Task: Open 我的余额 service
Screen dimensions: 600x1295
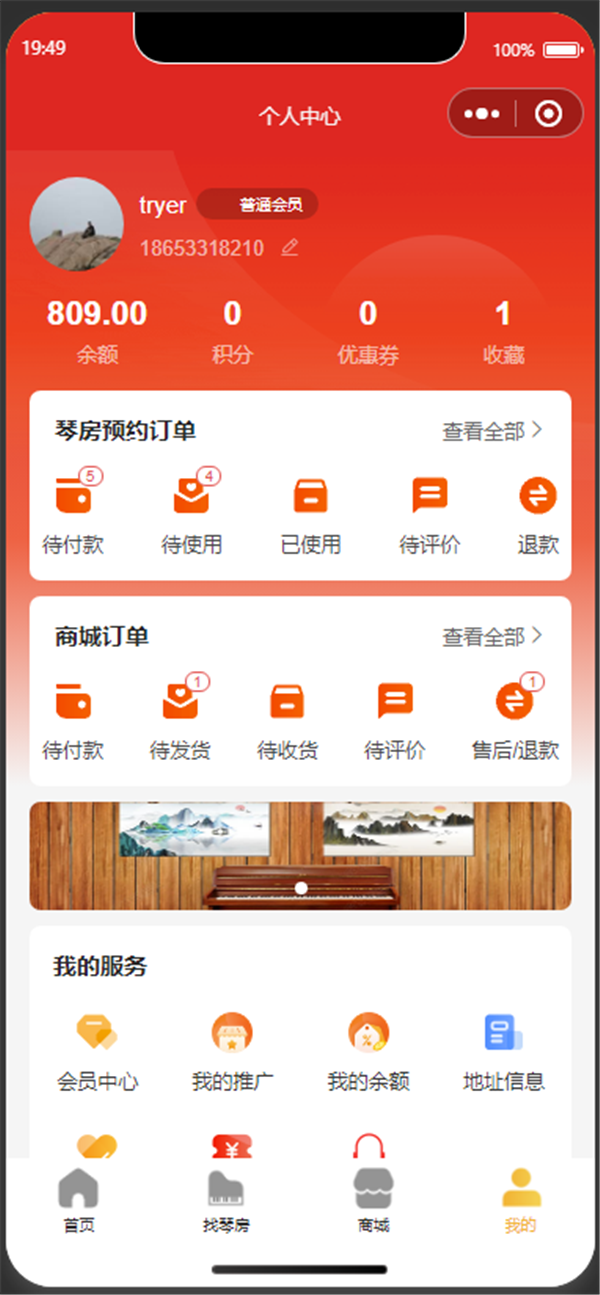Action: pos(368,1050)
